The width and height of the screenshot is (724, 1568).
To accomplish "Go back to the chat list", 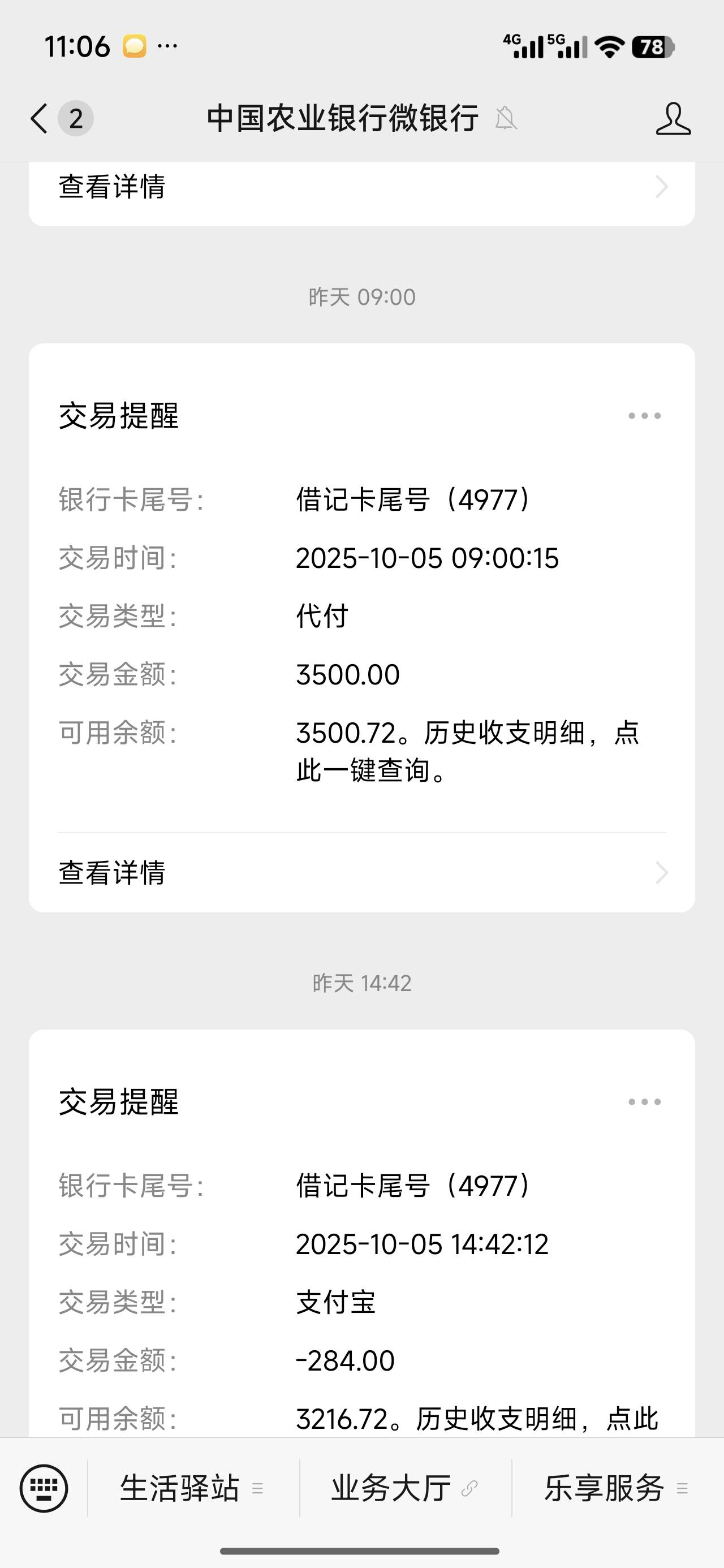I will coord(40,118).
